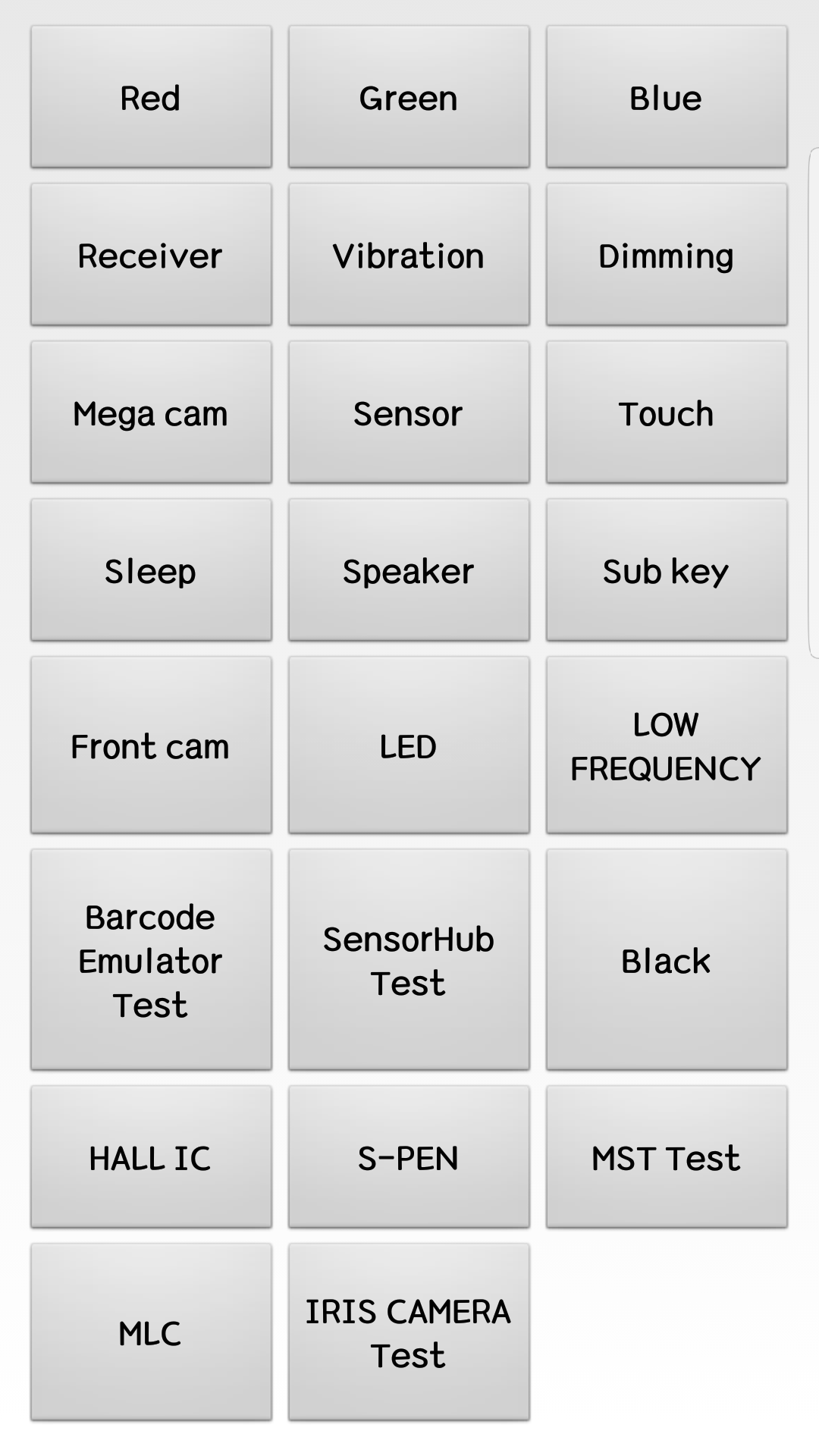
Task: Tap the Sleep button
Action: pyautogui.click(x=151, y=570)
